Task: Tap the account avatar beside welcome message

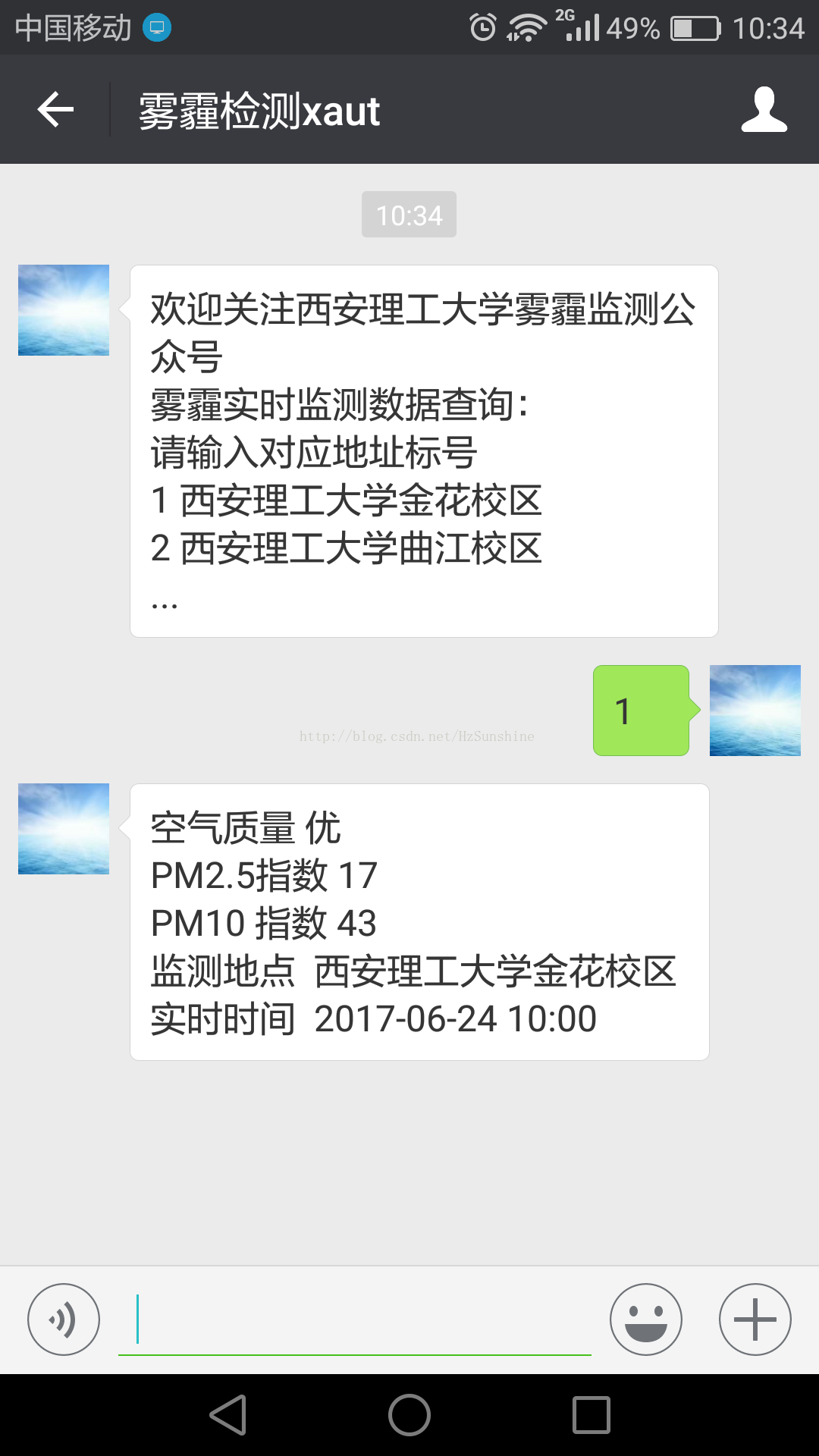Action: point(64,310)
